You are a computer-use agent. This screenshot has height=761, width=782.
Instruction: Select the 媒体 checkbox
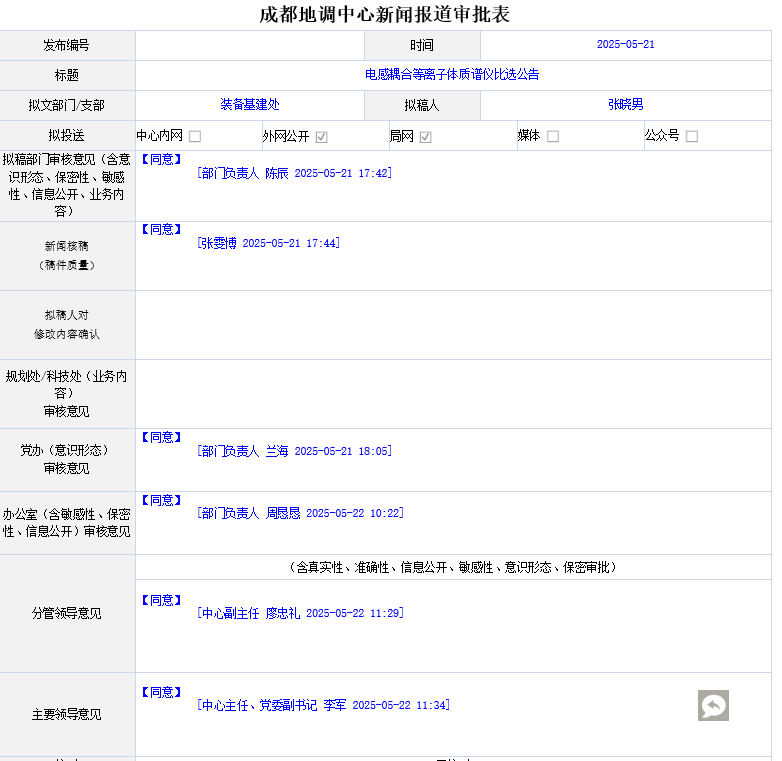point(553,137)
